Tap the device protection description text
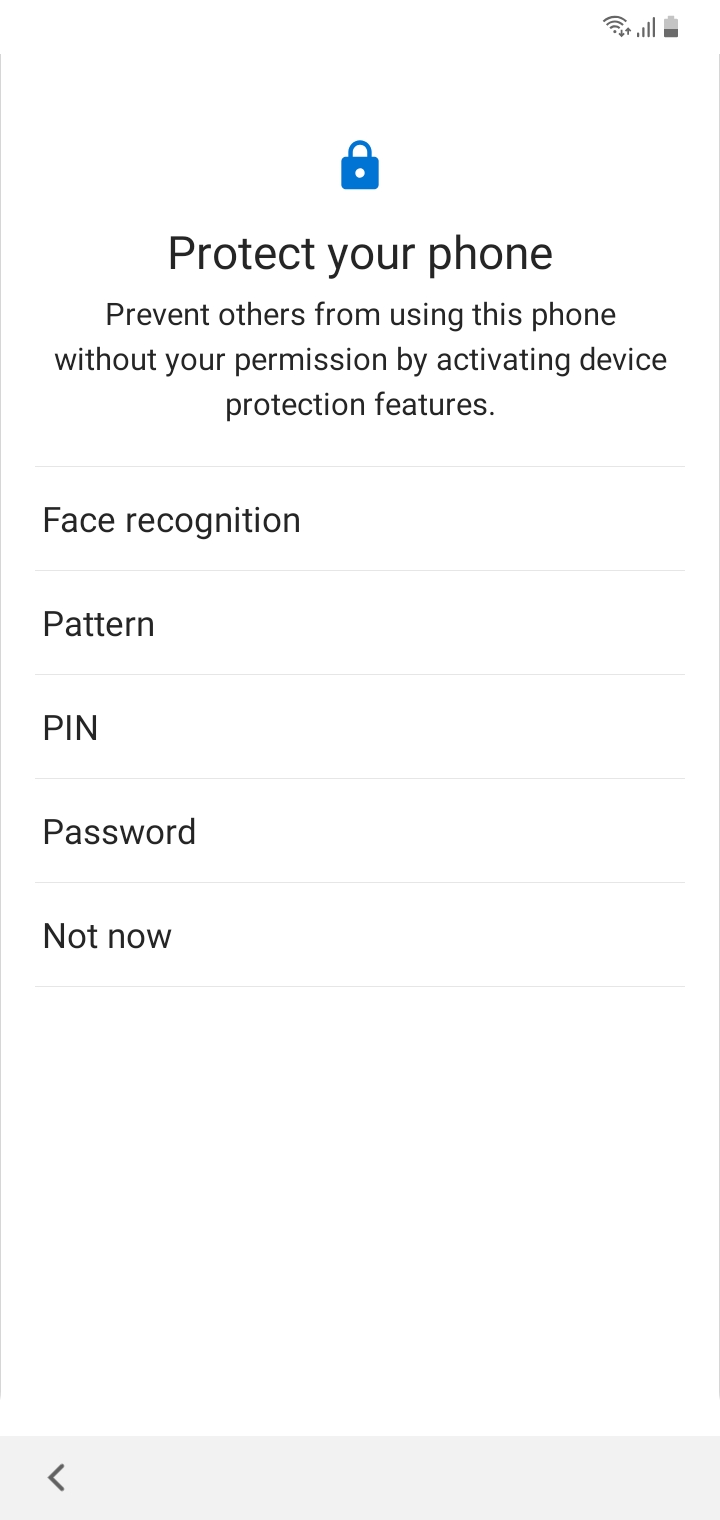Screen dimensions: 720x1520 pyautogui.click(x=360, y=359)
